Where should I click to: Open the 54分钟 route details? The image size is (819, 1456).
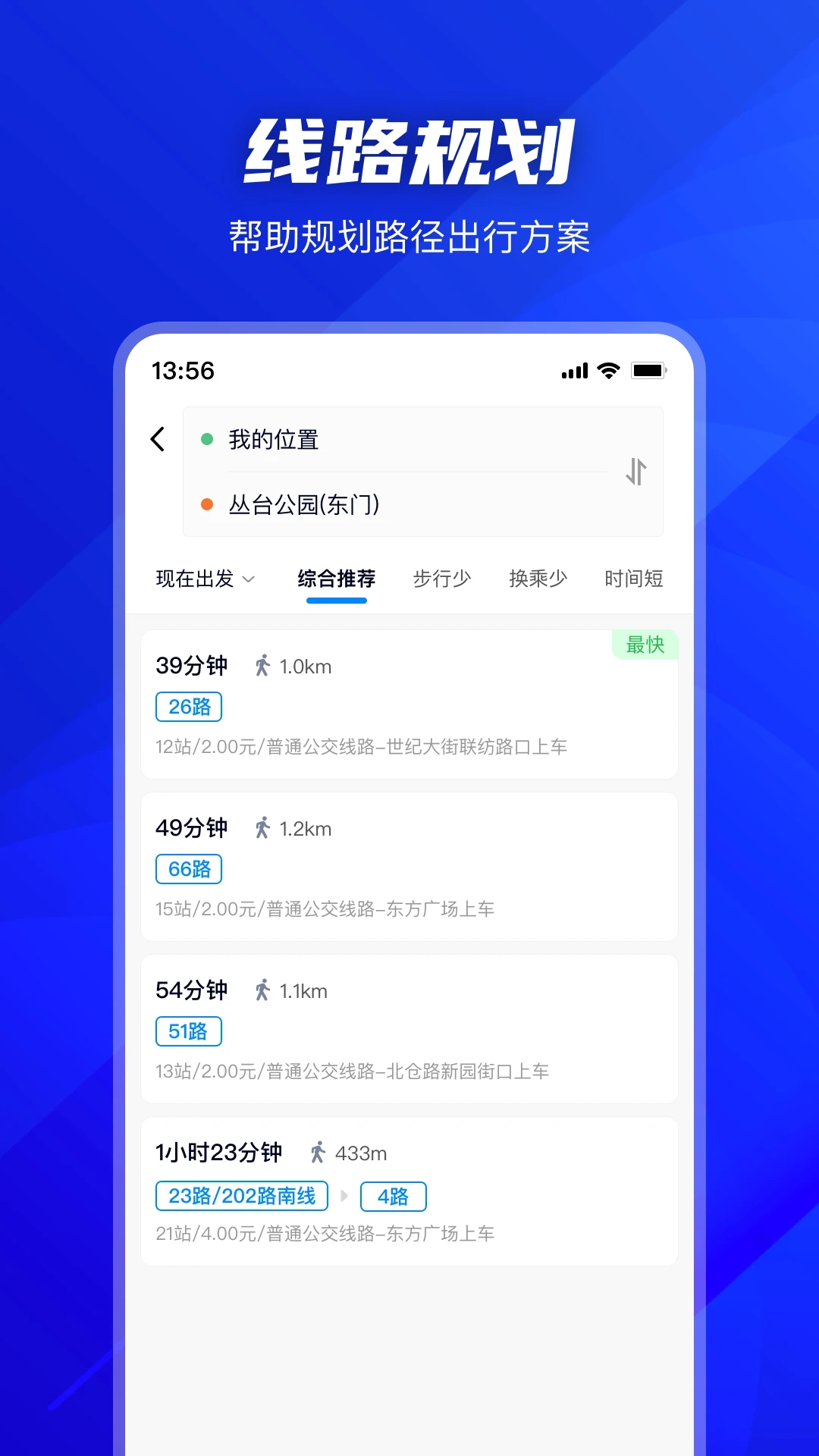409,1028
